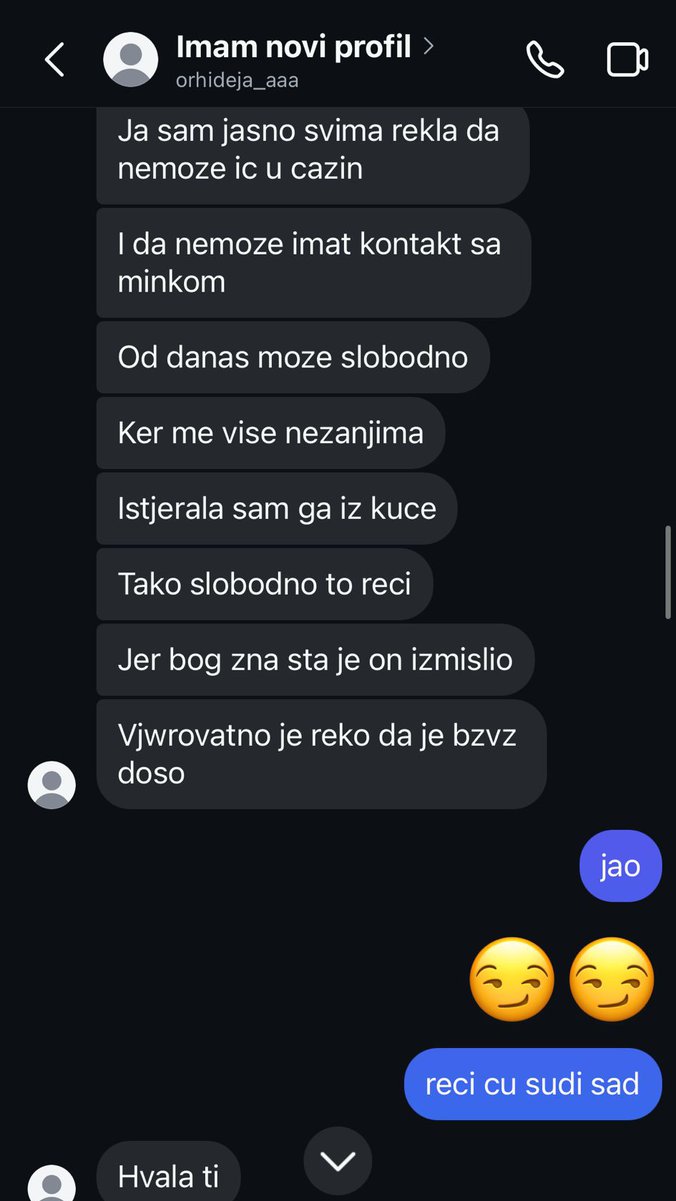Tap the profile picture in the header

coord(131,60)
